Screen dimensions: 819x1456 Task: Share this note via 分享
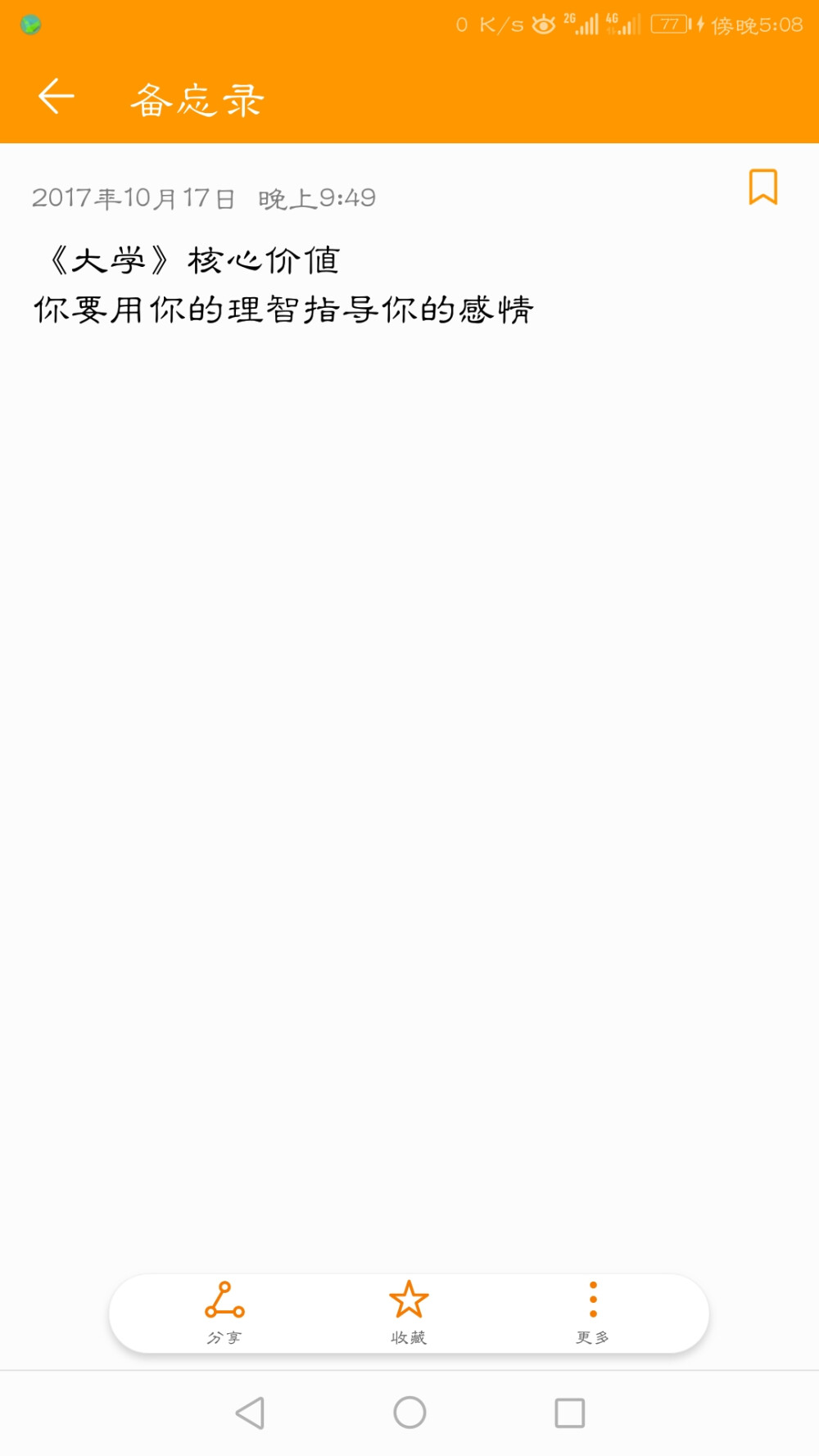[x=224, y=1312]
